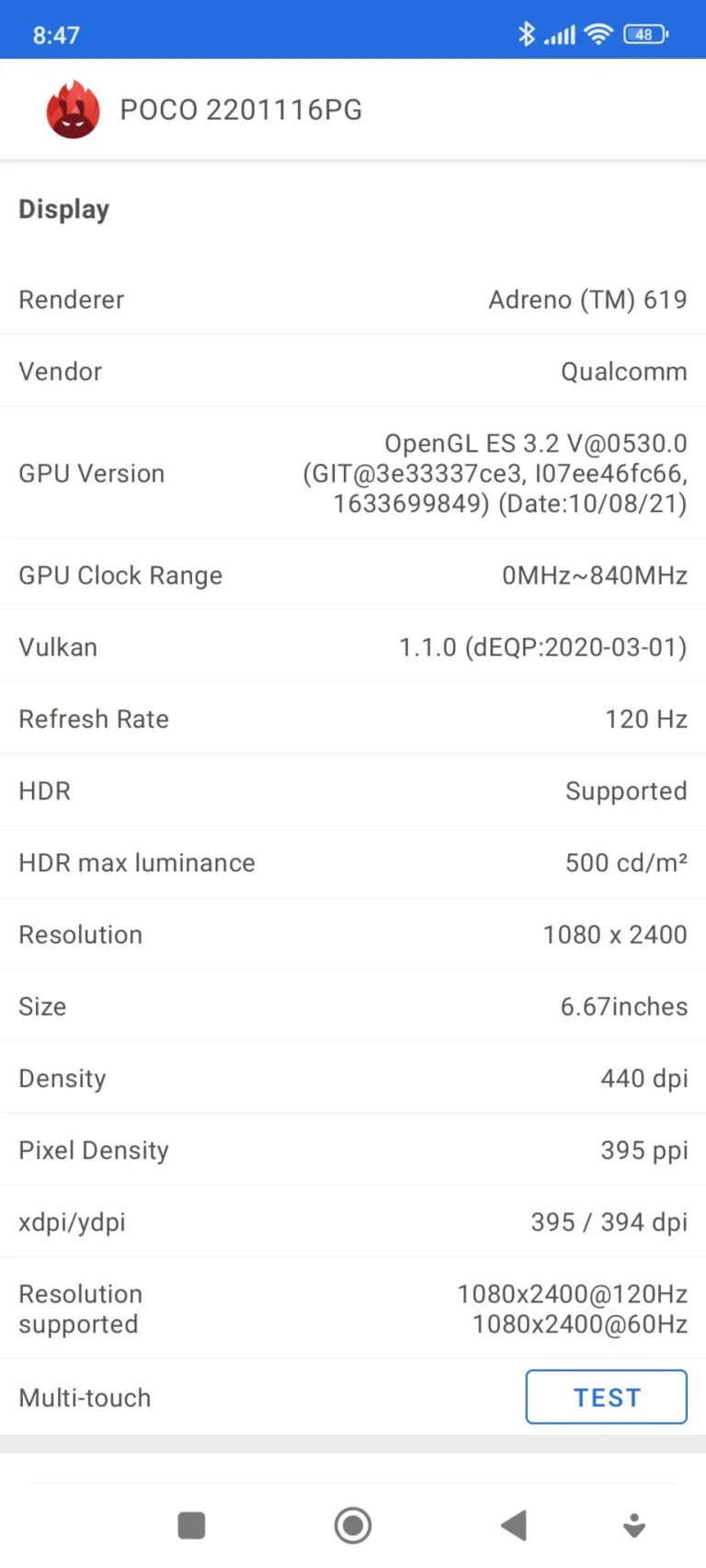Expand the Resolution supported row
The image size is (706, 1568).
click(353, 1308)
